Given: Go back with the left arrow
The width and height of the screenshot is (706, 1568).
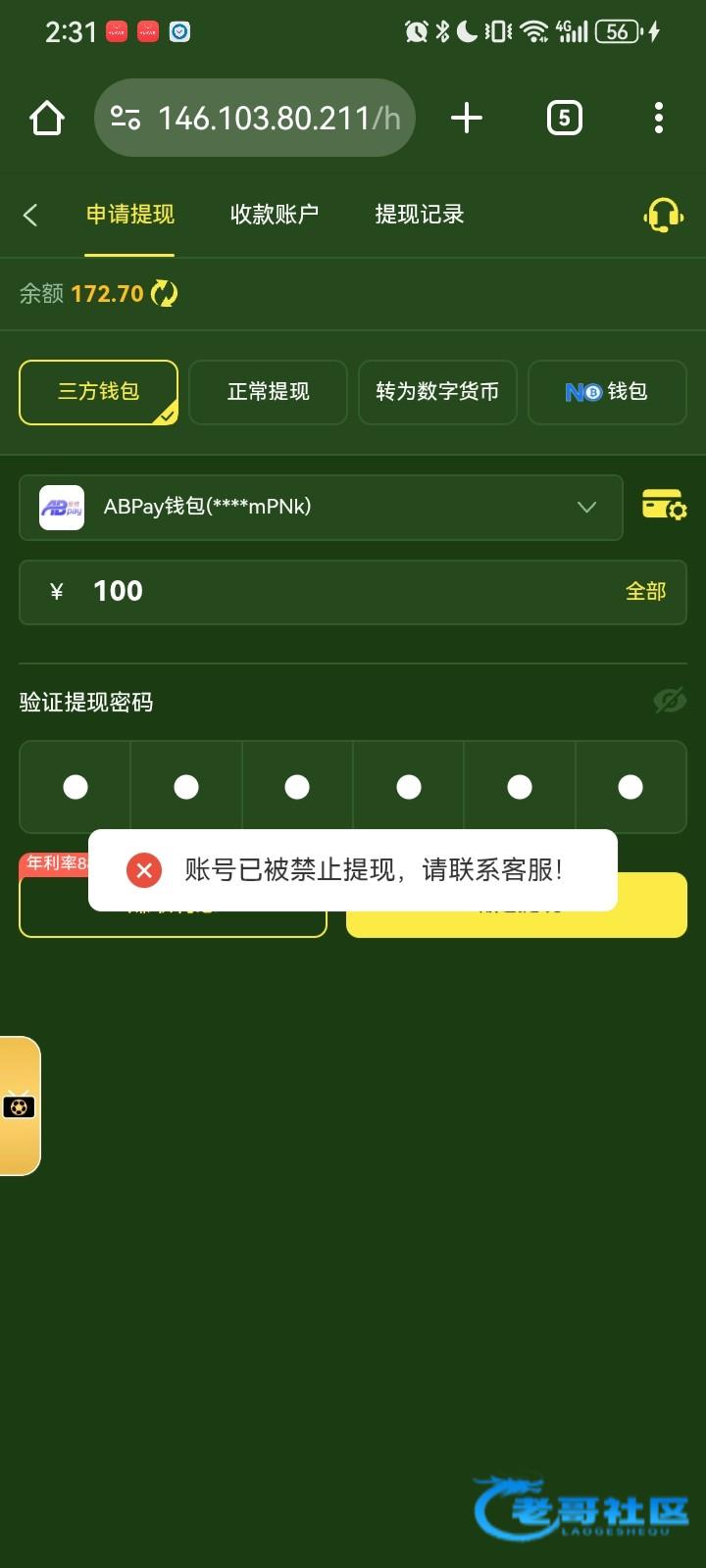Looking at the screenshot, I should [31, 215].
